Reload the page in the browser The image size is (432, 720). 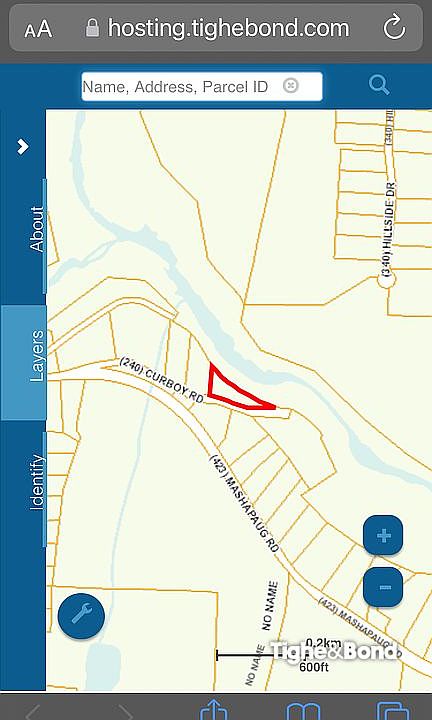point(395,28)
